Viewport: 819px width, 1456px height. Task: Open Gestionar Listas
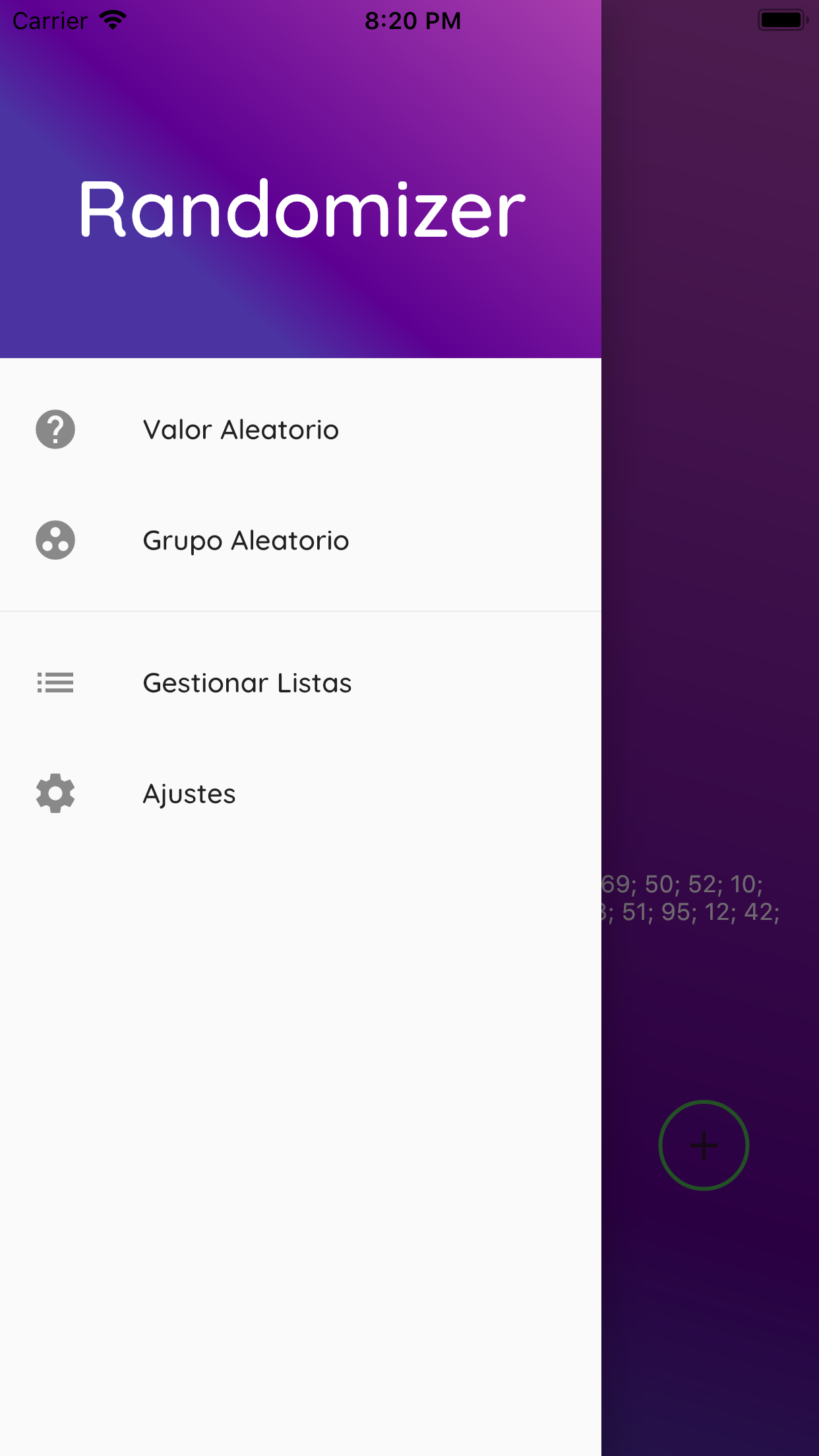(x=247, y=683)
